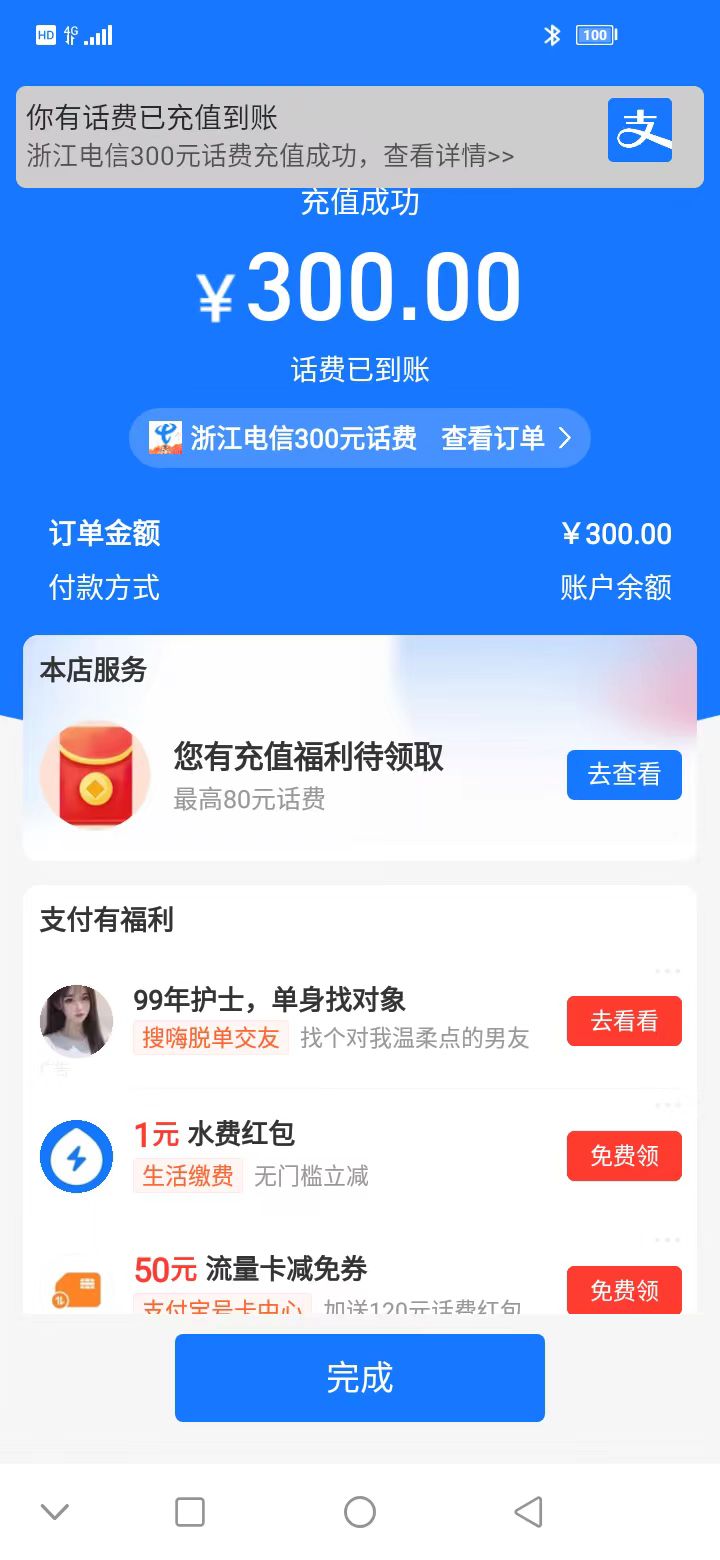Open more options for 99年护士 offer
This screenshot has width=720, height=1560.
[x=667, y=971]
